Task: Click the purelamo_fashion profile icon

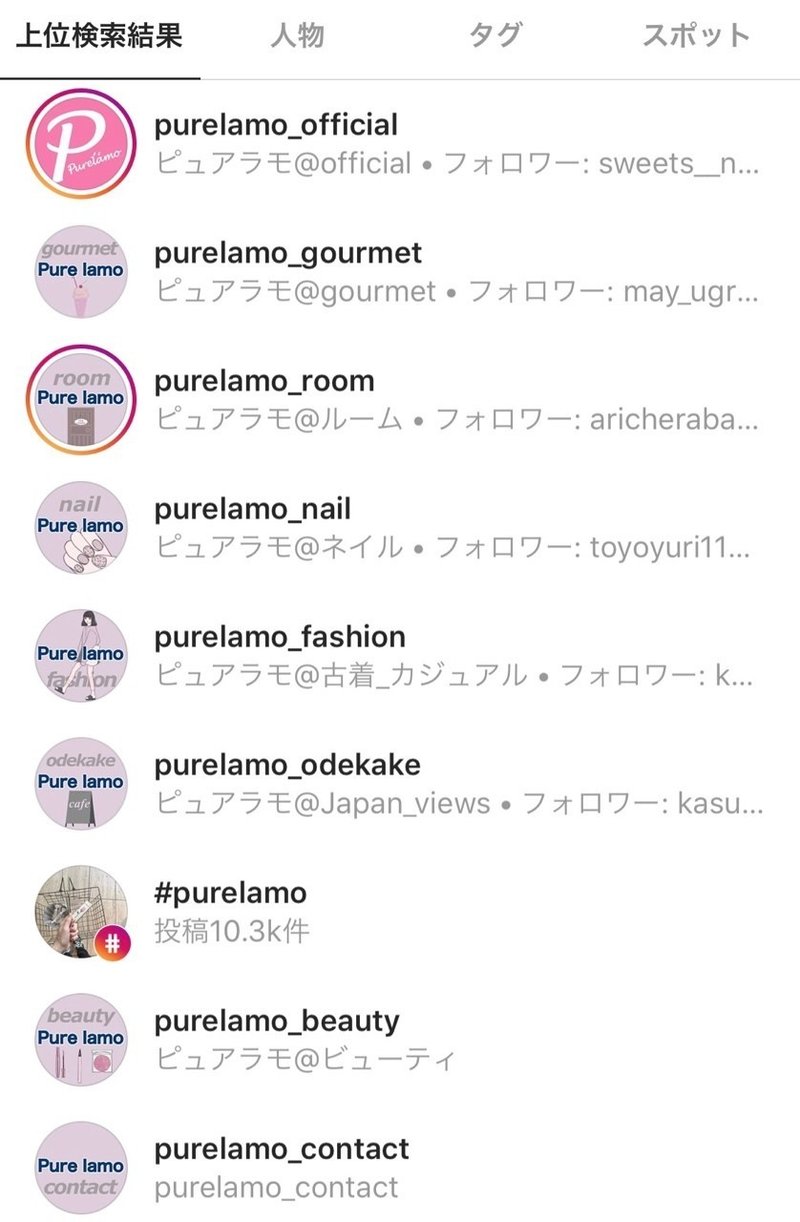Action: pos(80,654)
